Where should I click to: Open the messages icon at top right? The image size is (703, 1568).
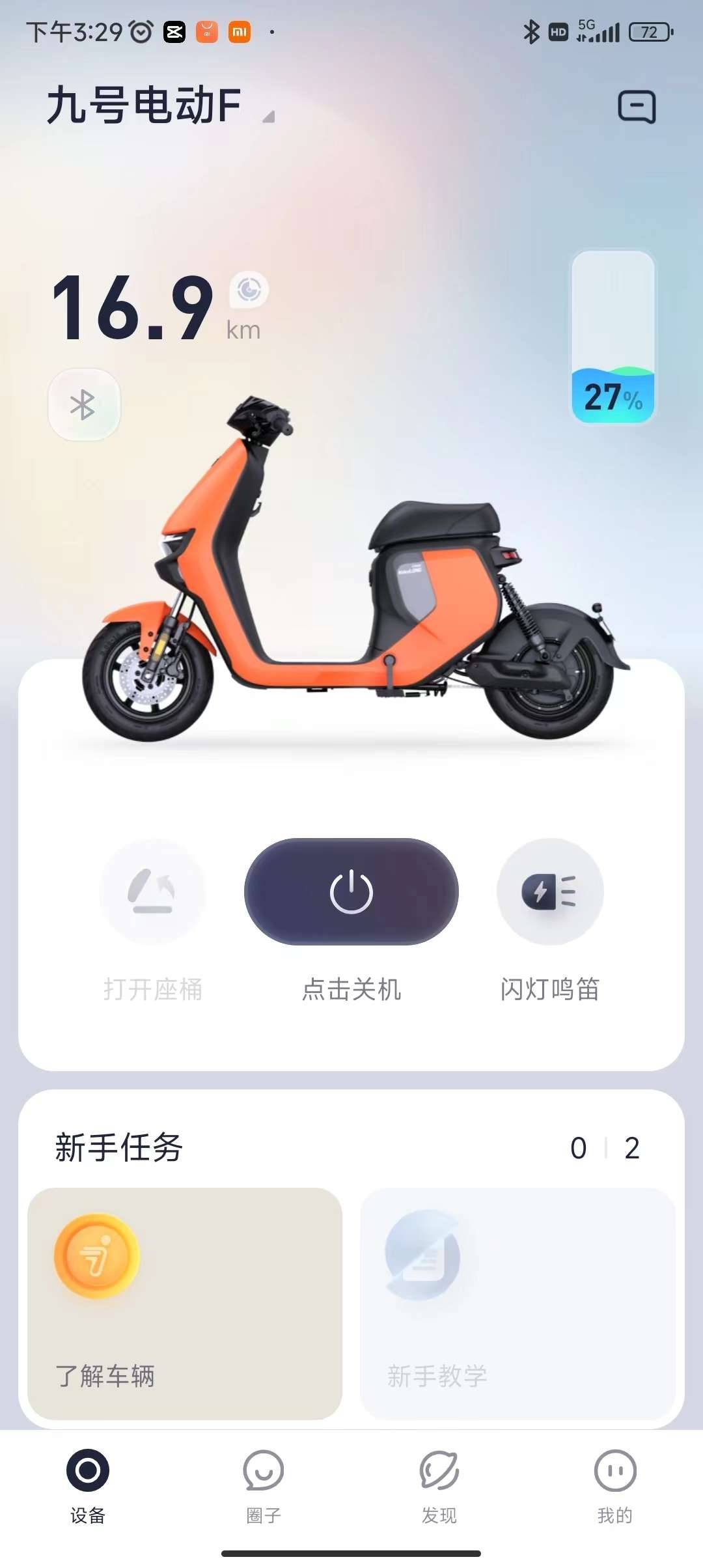click(636, 107)
